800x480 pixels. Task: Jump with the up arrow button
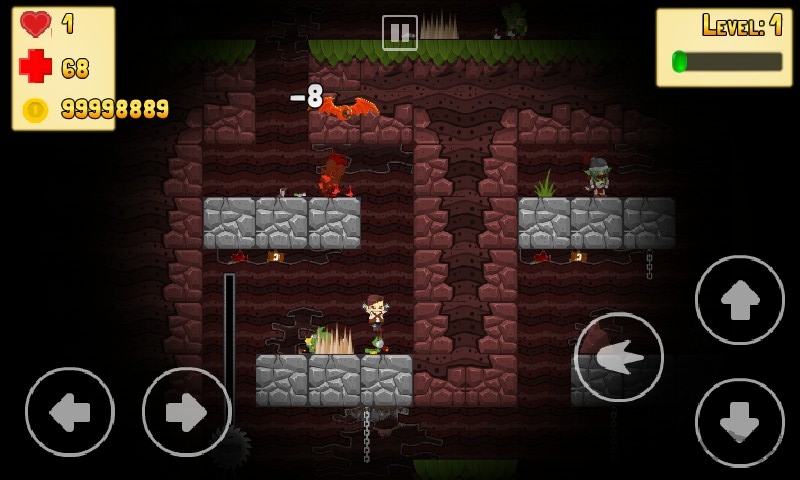tap(740, 300)
